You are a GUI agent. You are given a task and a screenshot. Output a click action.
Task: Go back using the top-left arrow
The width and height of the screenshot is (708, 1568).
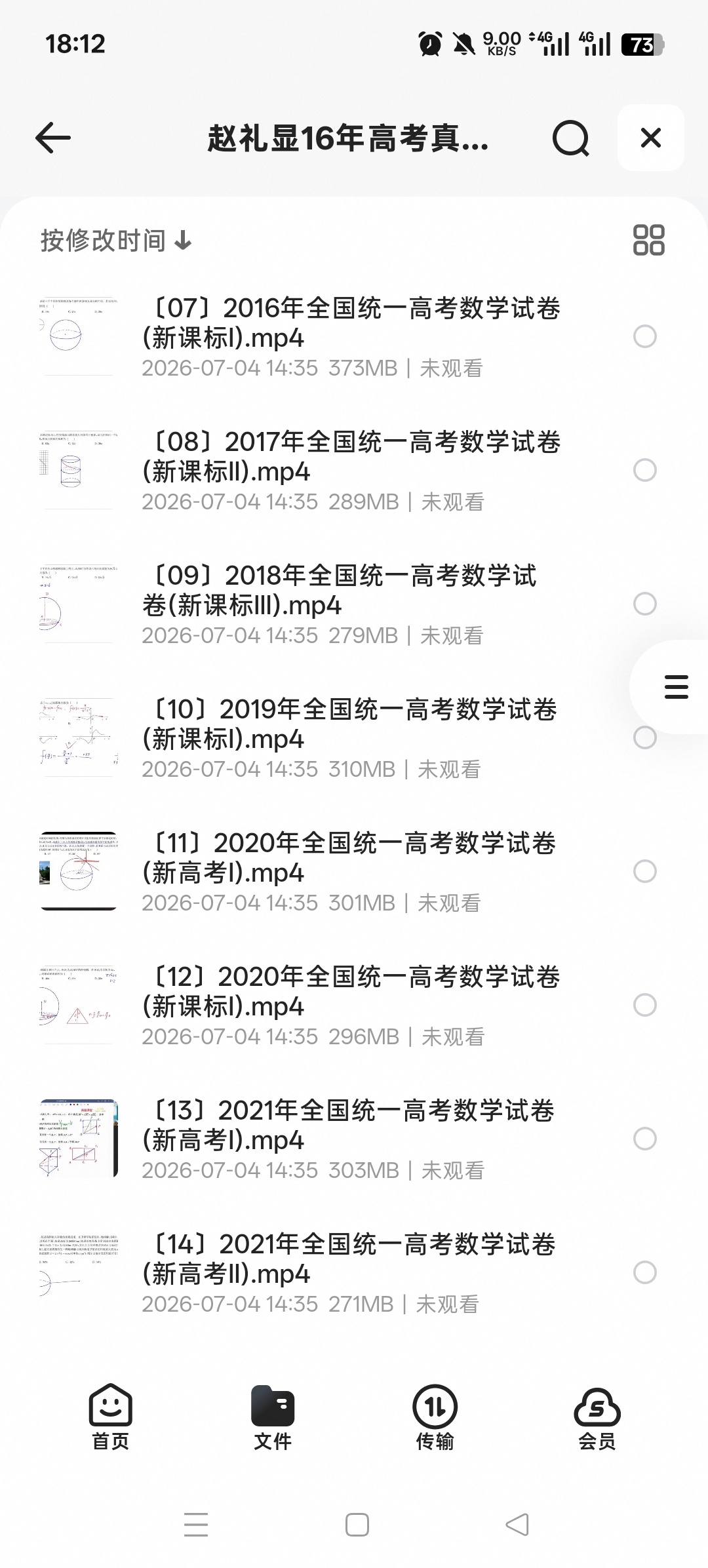tap(53, 138)
